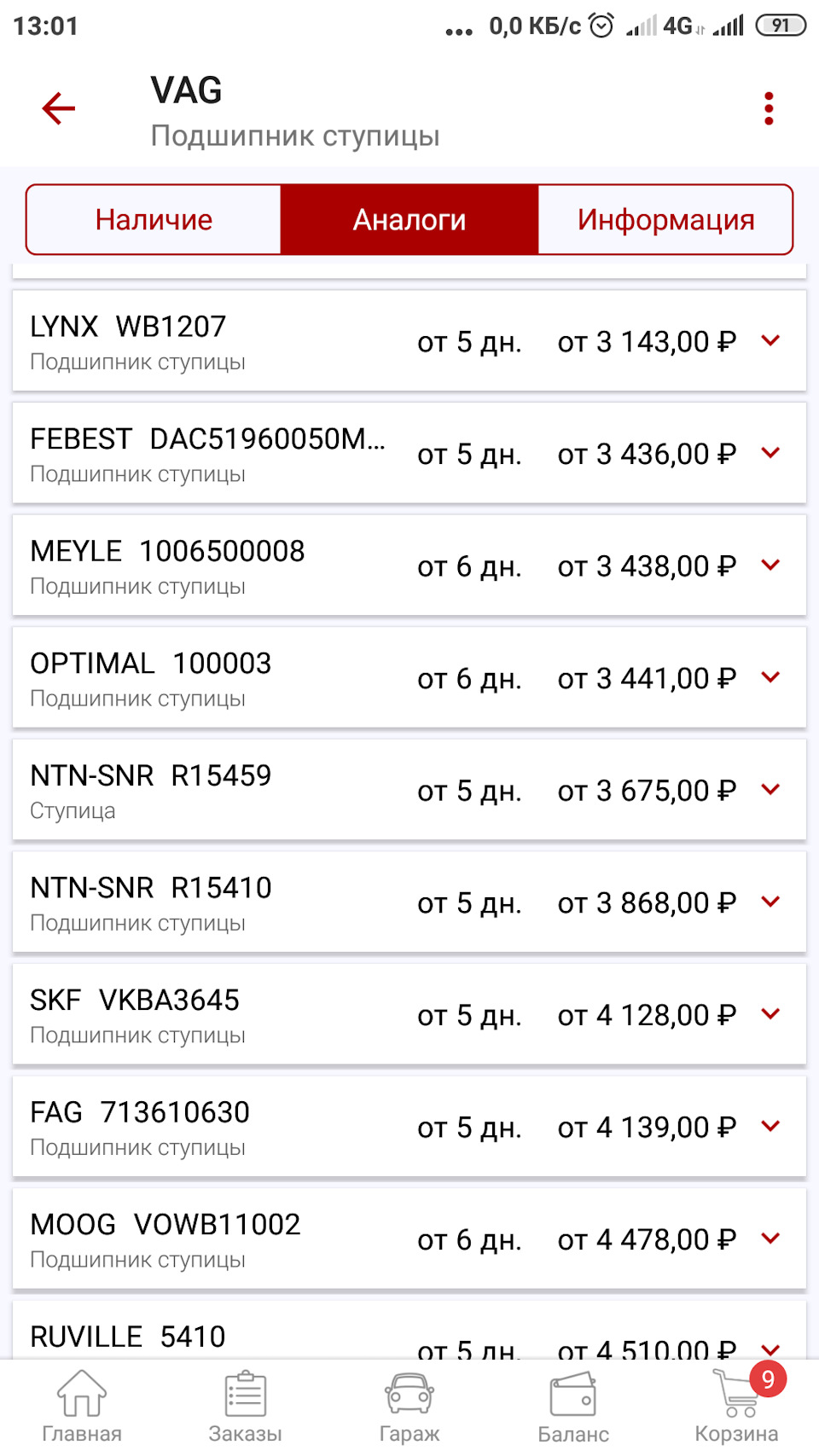Switch to the Гараж tab
The width and height of the screenshot is (819, 1456).
click(409, 1407)
